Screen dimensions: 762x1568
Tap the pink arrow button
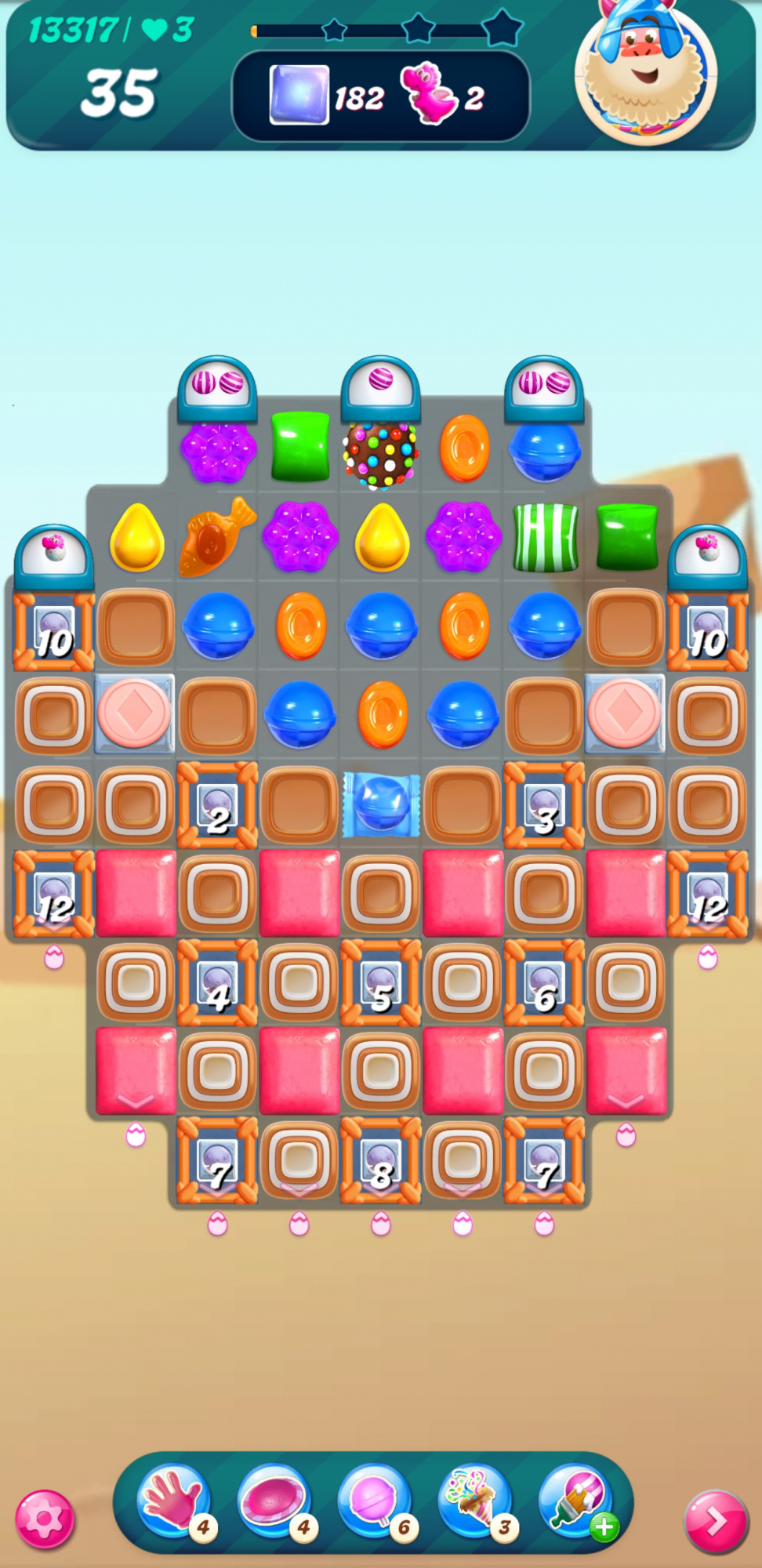[x=715, y=1521]
